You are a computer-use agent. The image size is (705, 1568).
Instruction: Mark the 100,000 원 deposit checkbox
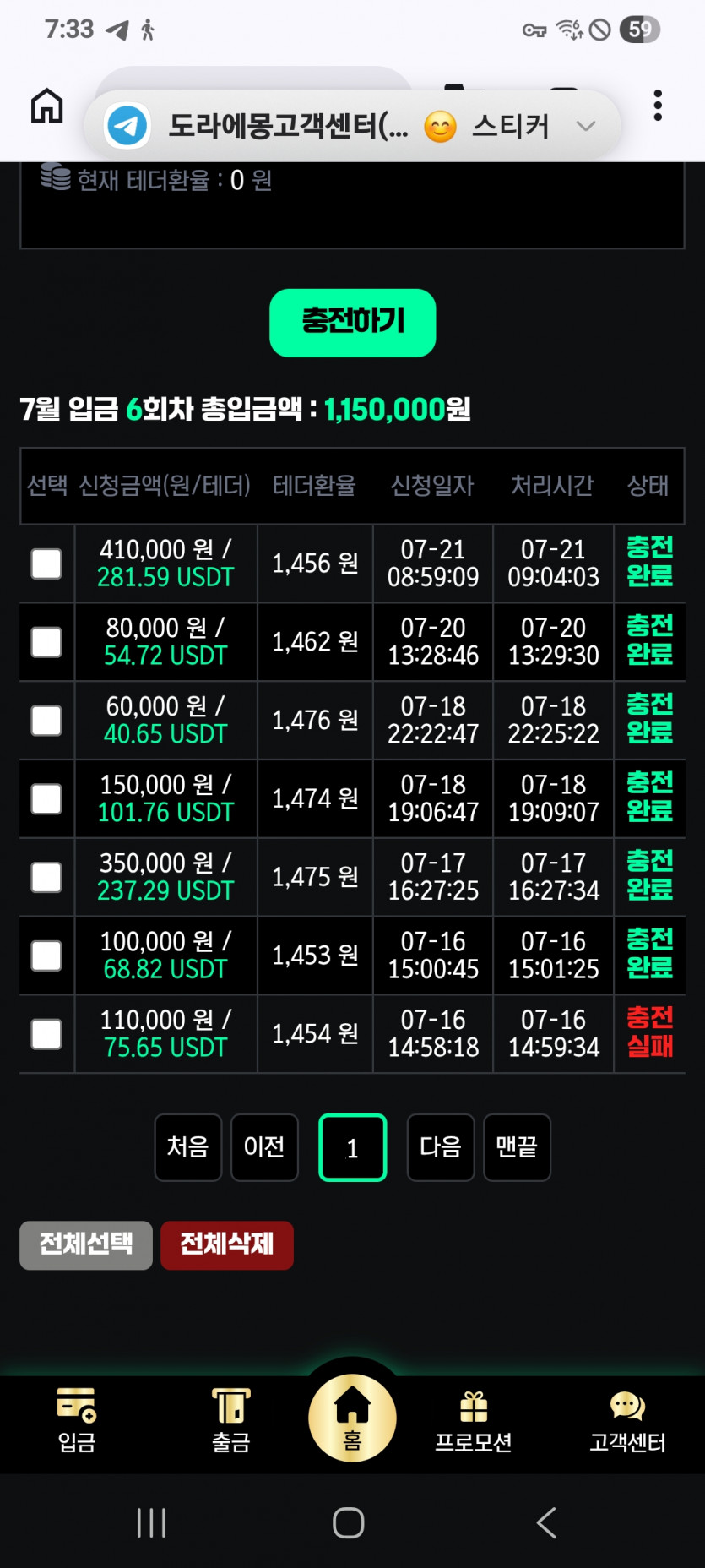click(x=46, y=955)
